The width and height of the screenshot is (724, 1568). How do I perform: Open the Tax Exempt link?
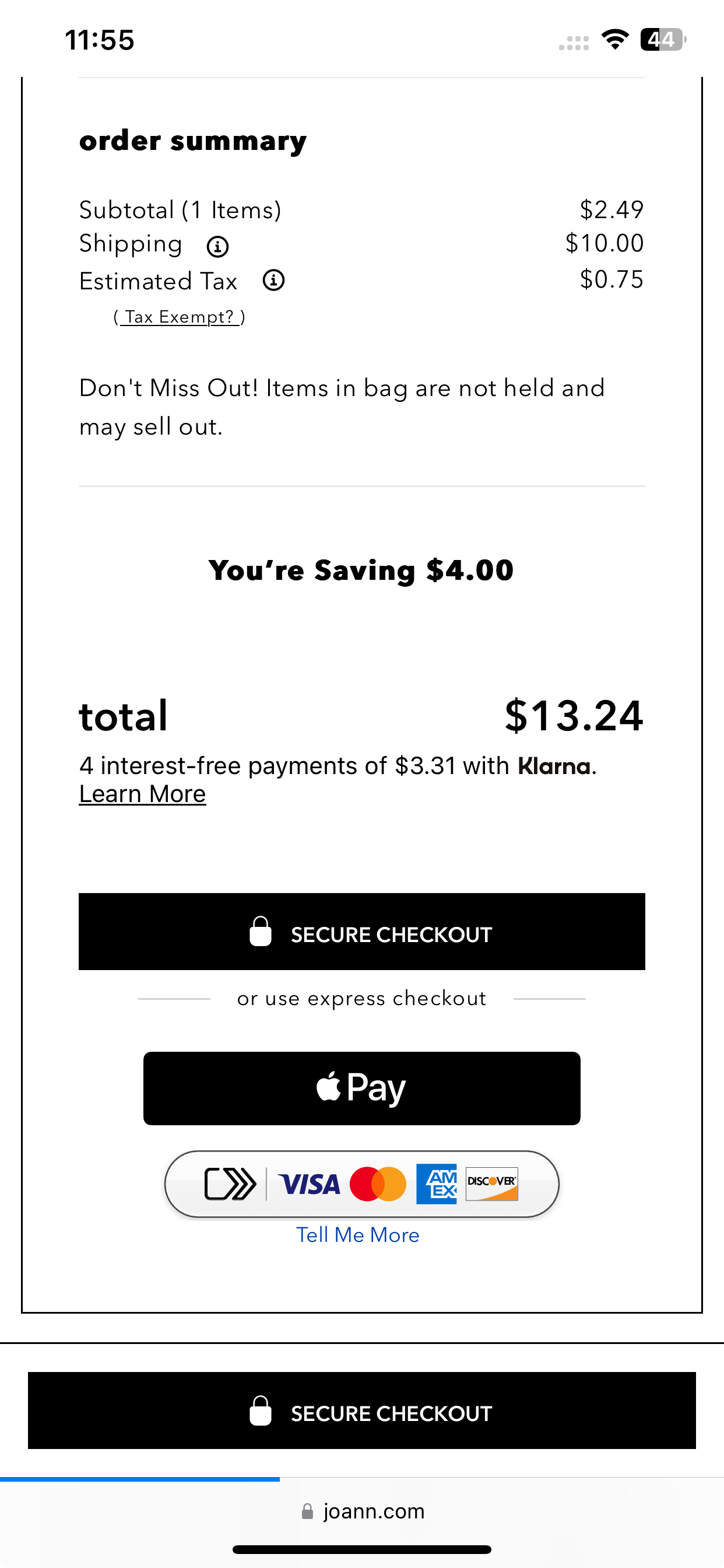coord(180,317)
